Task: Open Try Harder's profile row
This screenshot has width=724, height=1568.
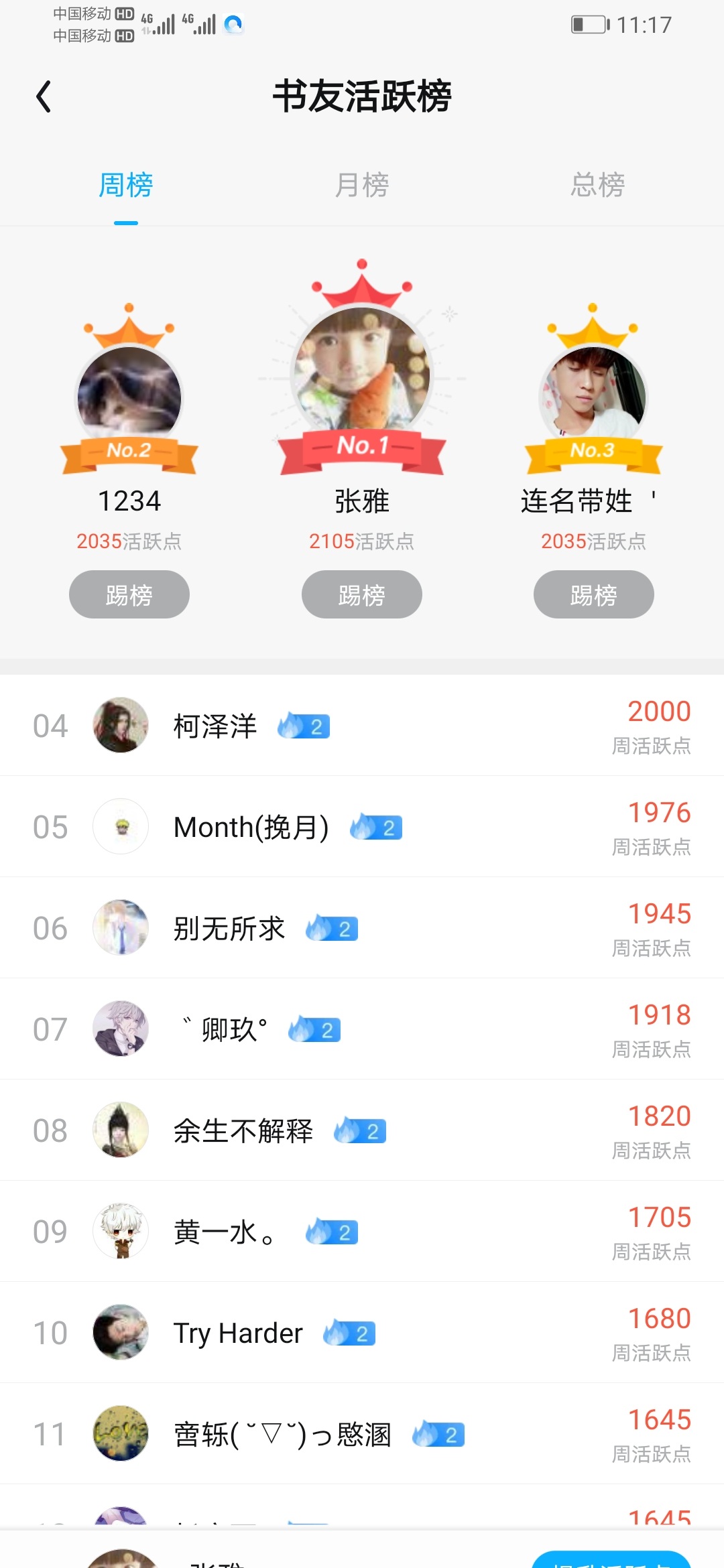Action: coord(362,1333)
